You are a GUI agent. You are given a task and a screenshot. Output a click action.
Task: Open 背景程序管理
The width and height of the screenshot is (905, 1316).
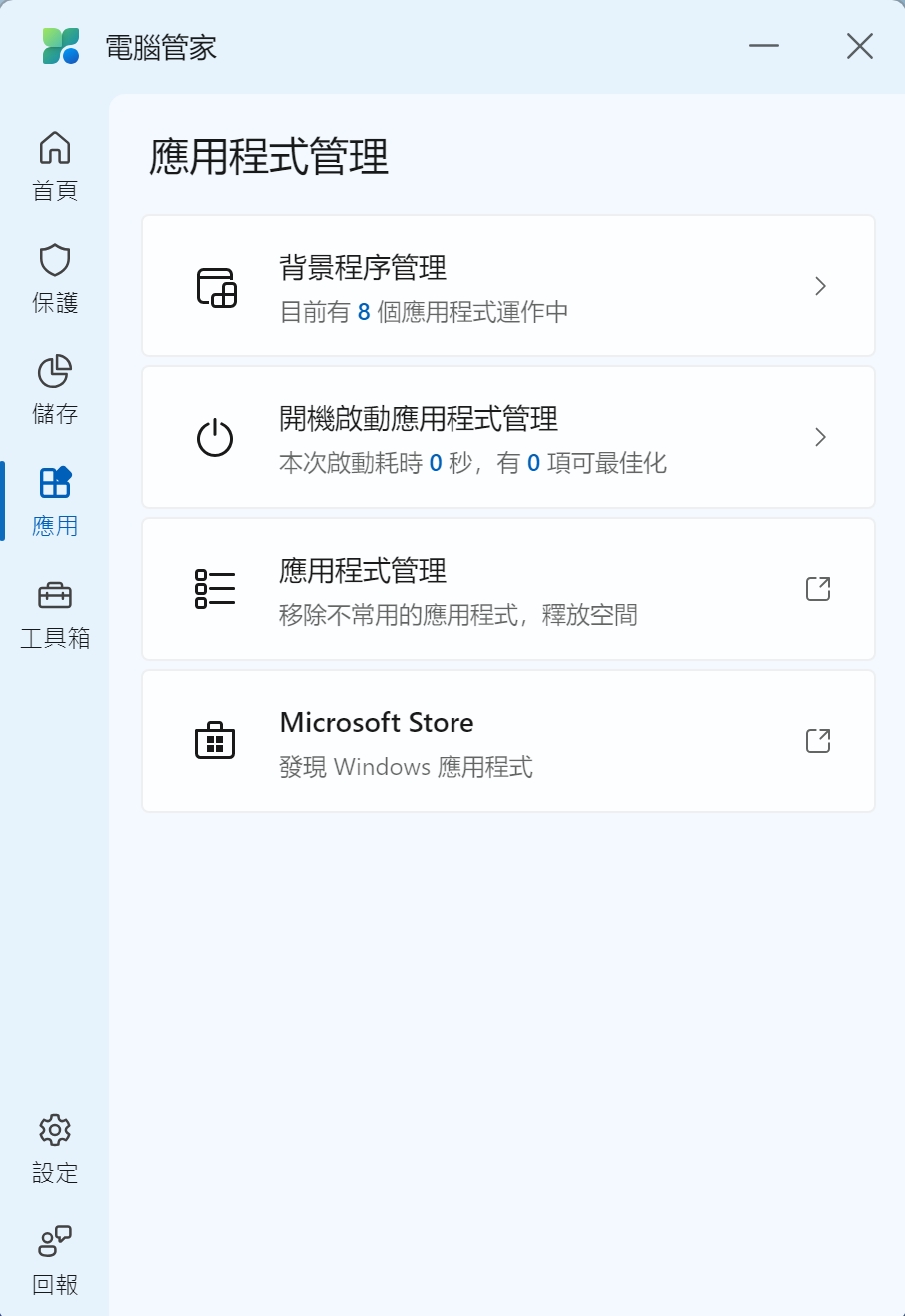[x=508, y=287]
